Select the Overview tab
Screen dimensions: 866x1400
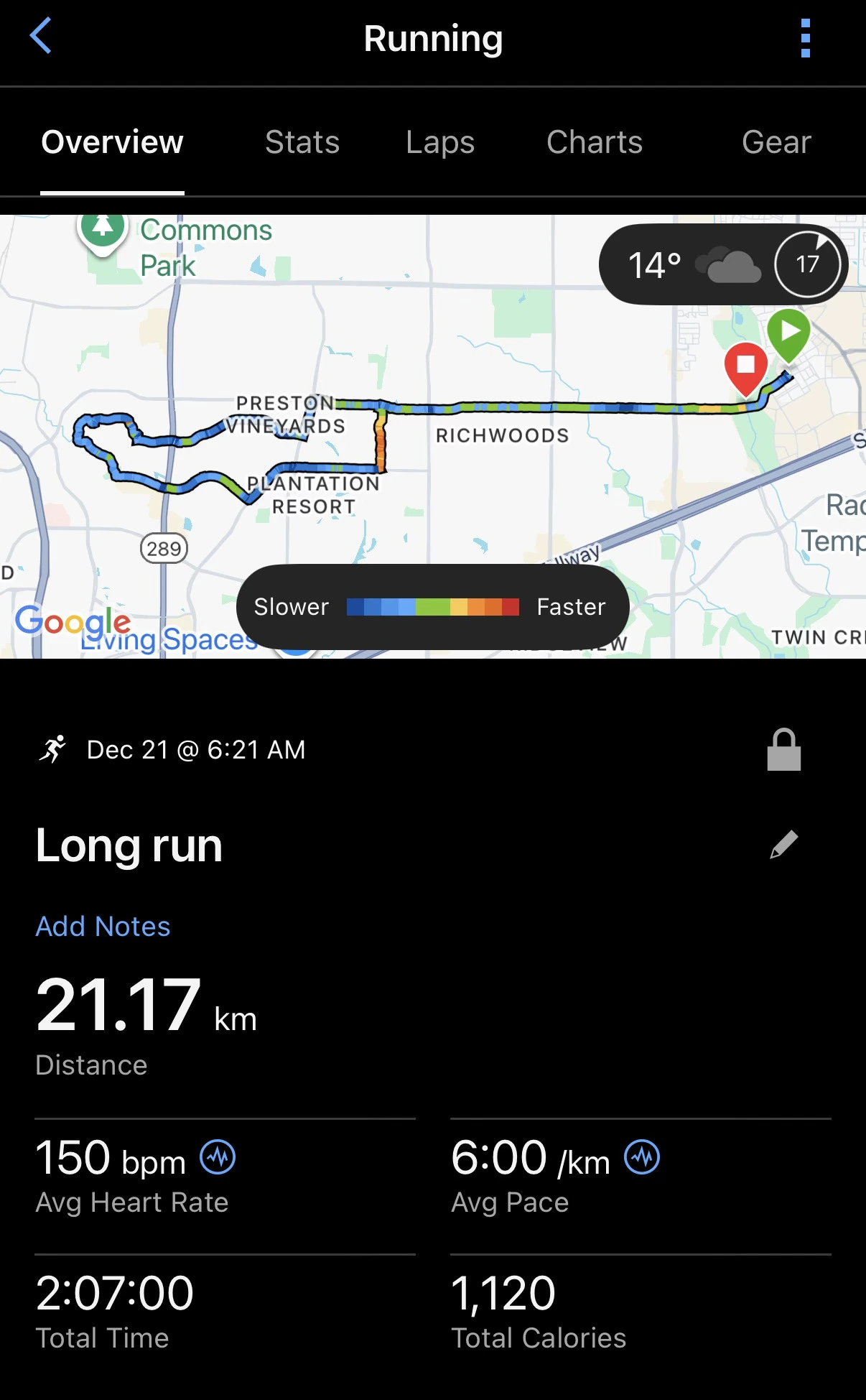click(x=112, y=142)
